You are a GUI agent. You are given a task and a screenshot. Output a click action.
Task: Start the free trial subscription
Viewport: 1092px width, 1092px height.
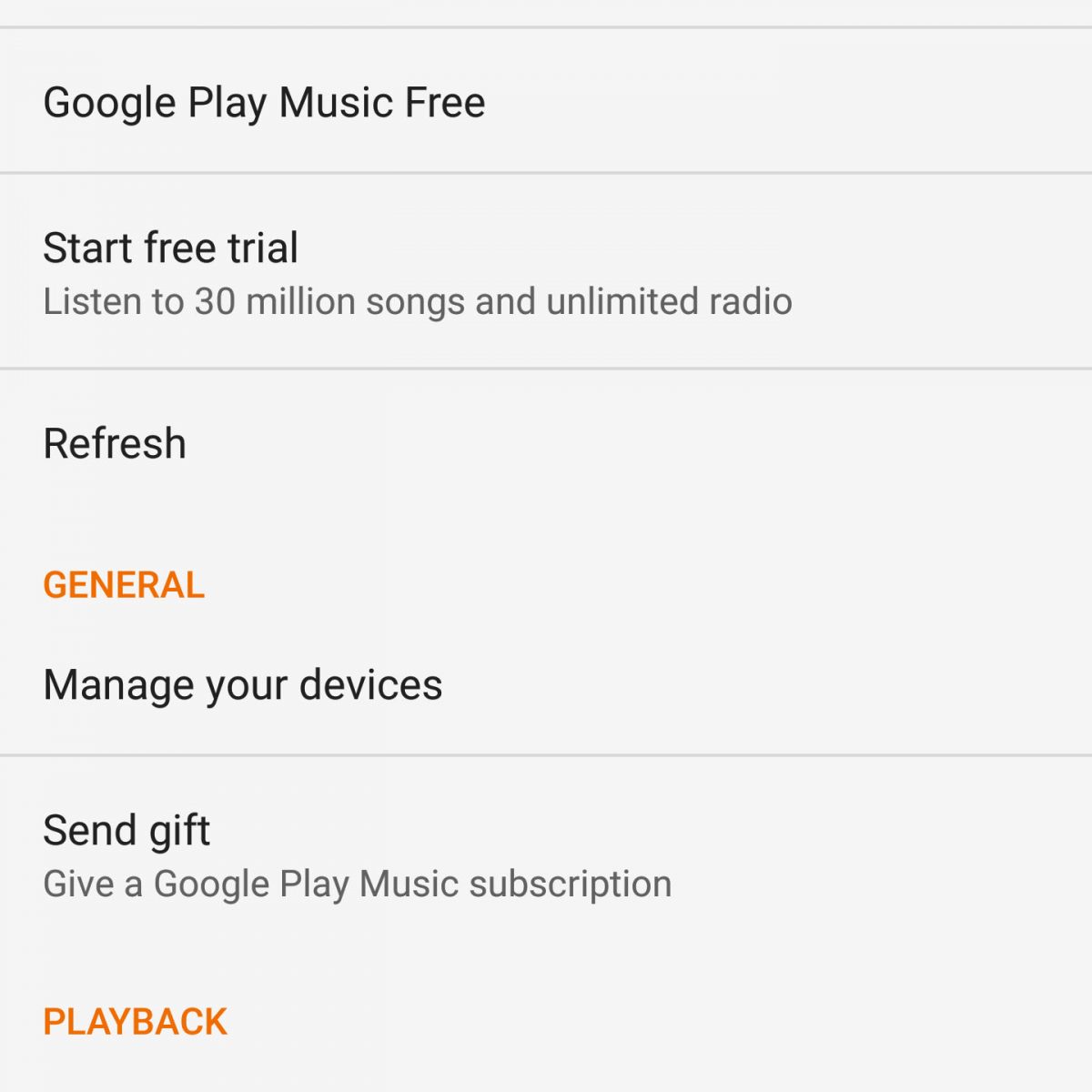click(x=170, y=248)
